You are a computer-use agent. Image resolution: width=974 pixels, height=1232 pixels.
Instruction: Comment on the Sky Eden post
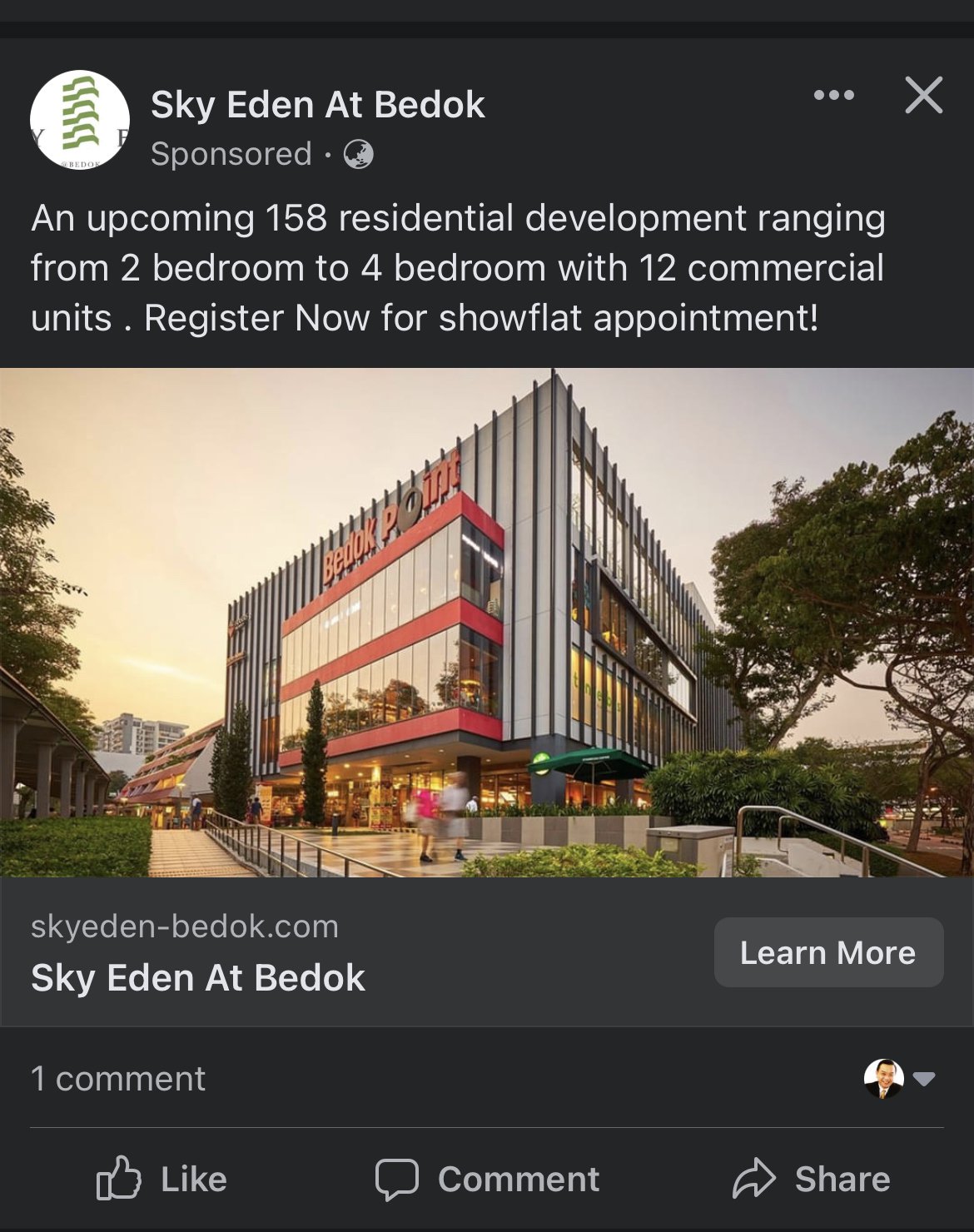(487, 1179)
